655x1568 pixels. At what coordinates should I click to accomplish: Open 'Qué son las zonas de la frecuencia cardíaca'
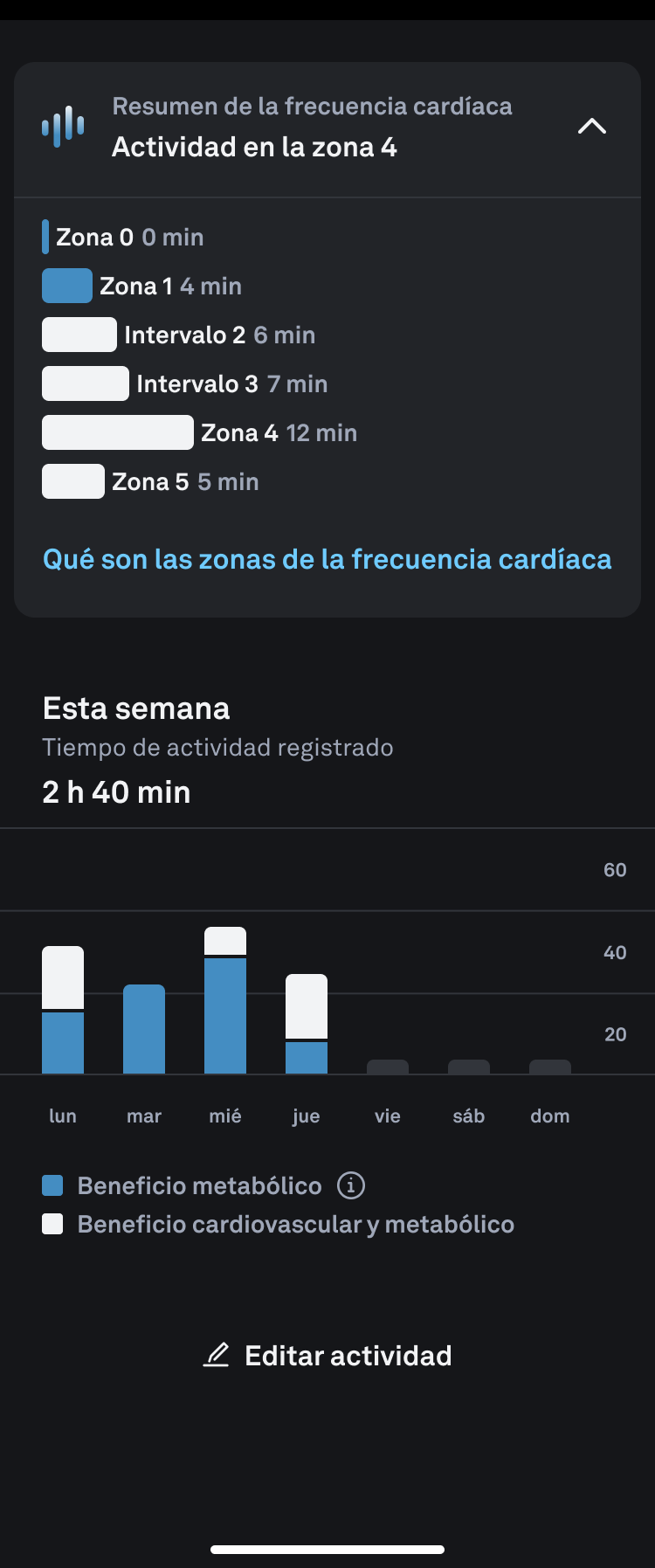[327, 559]
